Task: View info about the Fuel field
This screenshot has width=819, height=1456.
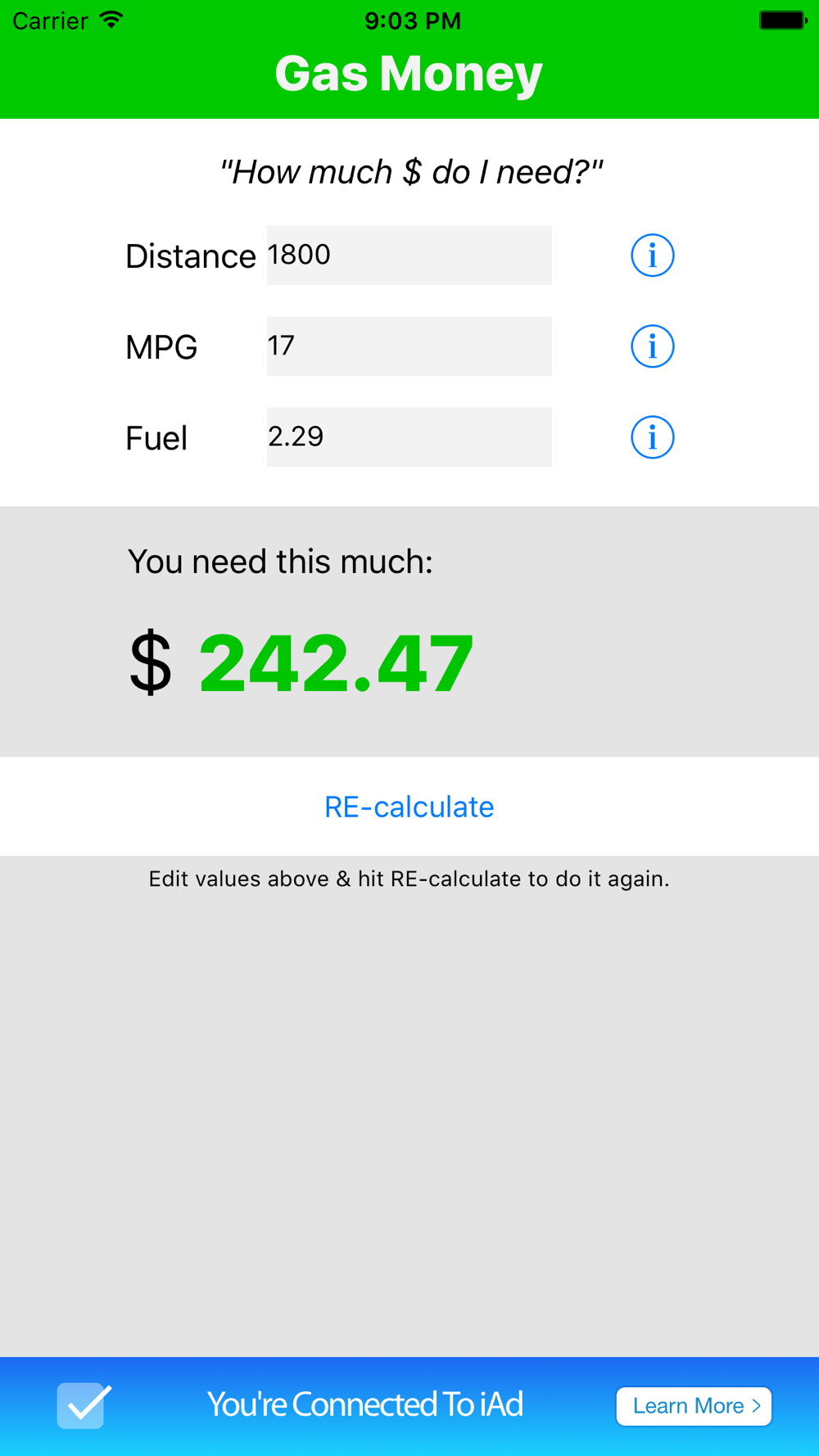Action: [x=652, y=437]
